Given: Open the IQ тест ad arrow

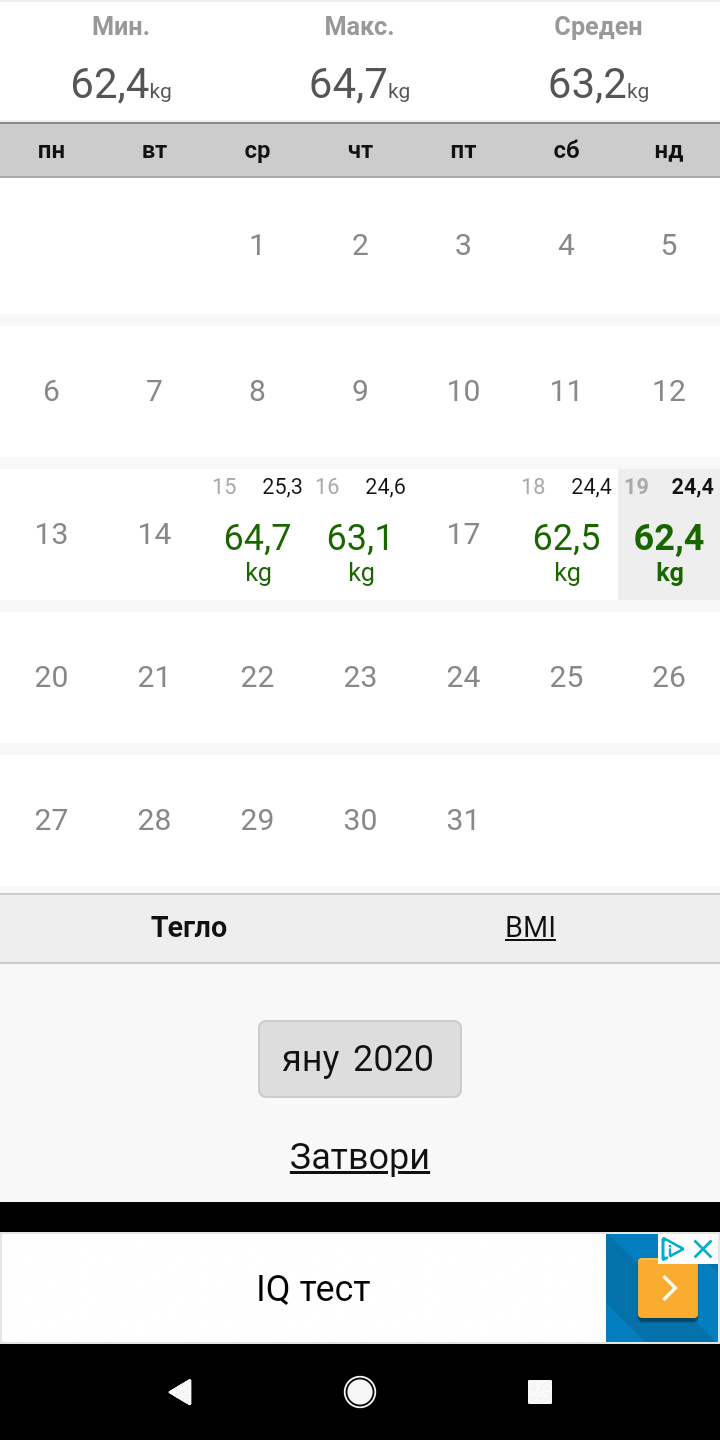Looking at the screenshot, I should pos(668,1289).
